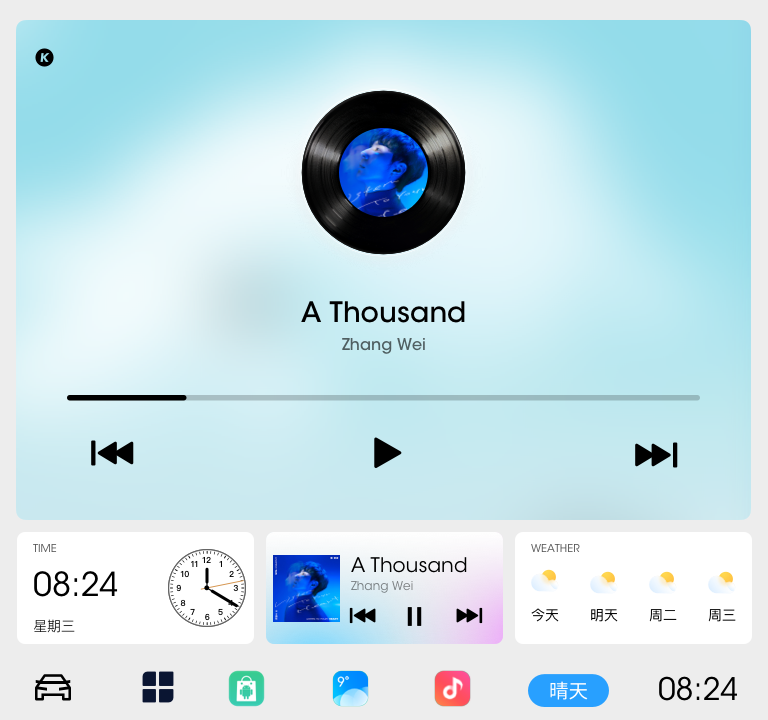This screenshot has height=720, width=768.
Task: Tap the 晴天 weather button
Action: [568, 690]
